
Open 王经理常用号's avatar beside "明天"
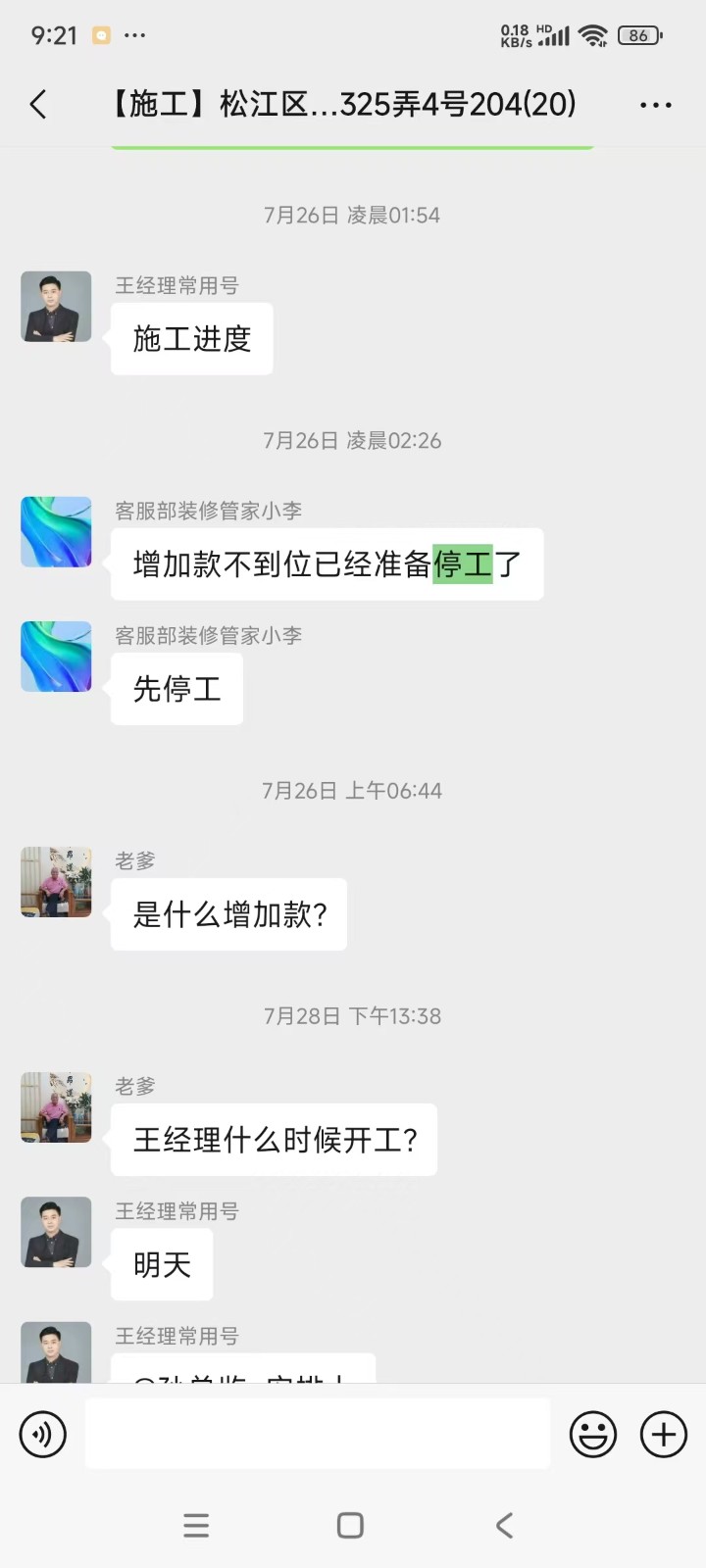coord(56,1232)
